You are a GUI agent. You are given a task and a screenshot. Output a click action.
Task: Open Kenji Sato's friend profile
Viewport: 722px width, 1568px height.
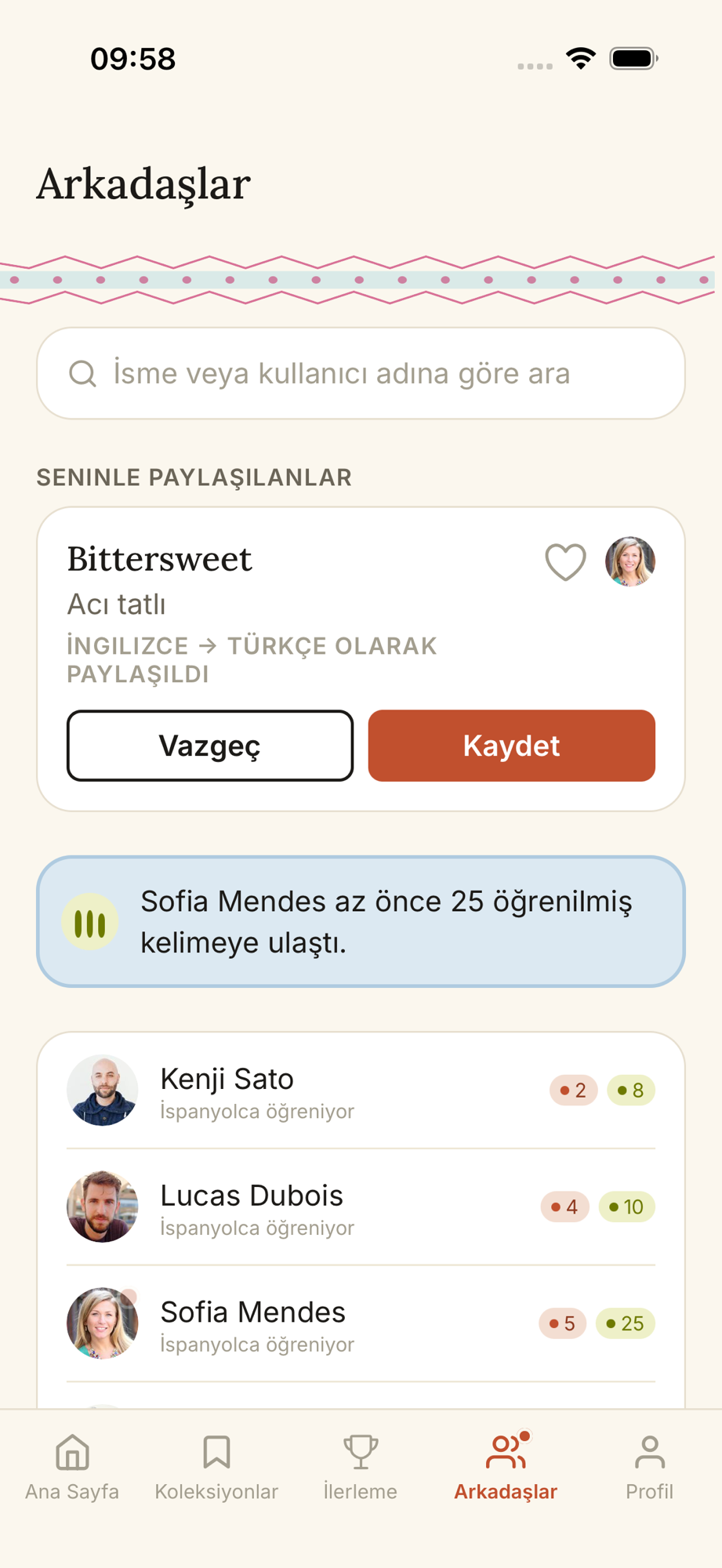tap(361, 1091)
